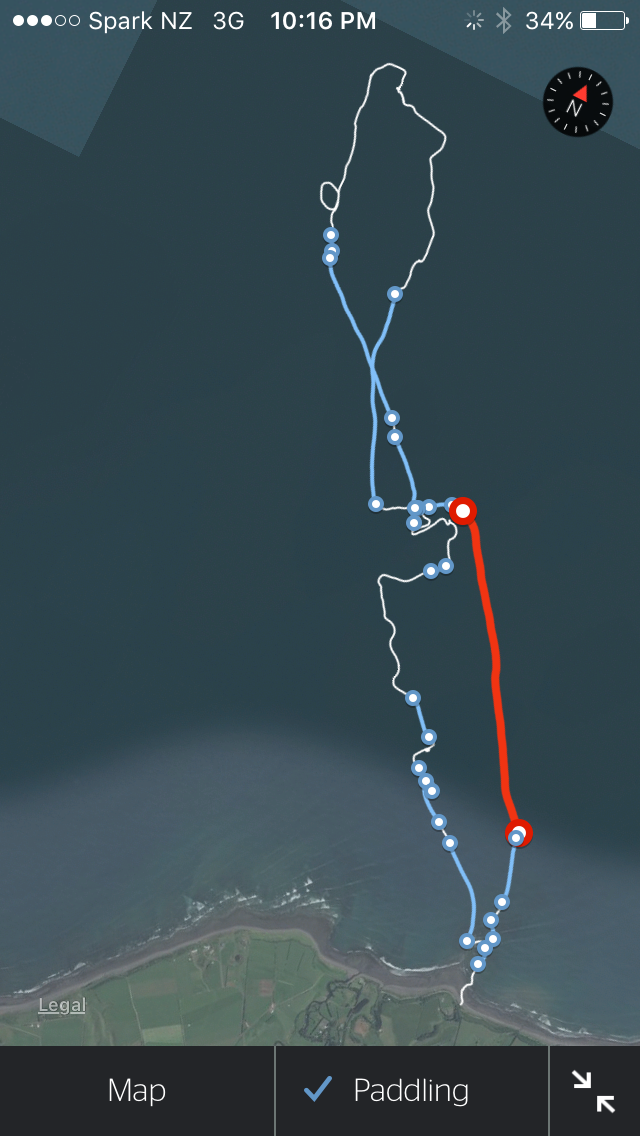Open the Legal link on the map

point(62,1006)
